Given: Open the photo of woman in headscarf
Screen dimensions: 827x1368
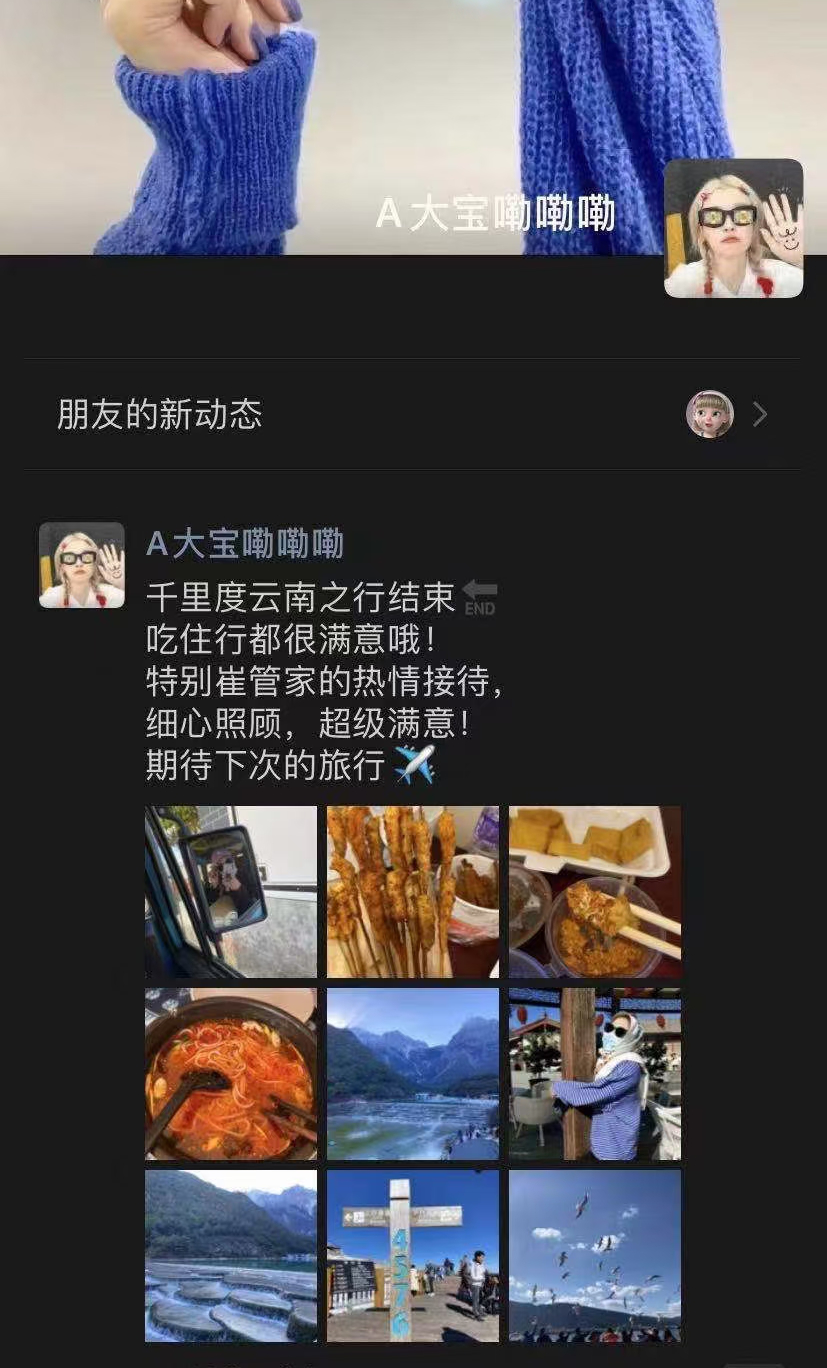Looking at the screenshot, I should click(595, 1074).
